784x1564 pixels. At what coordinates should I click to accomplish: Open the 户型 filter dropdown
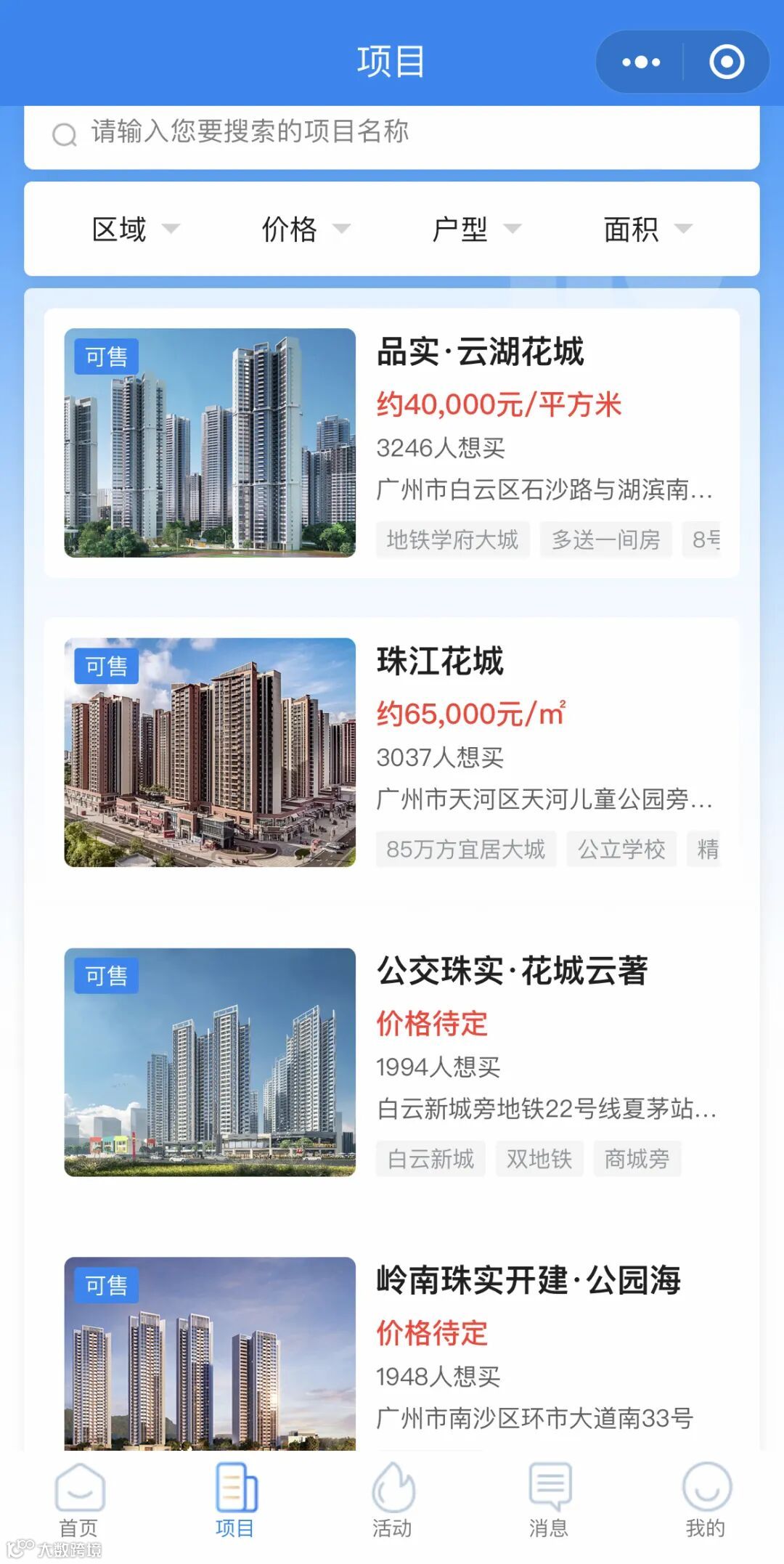click(x=476, y=229)
